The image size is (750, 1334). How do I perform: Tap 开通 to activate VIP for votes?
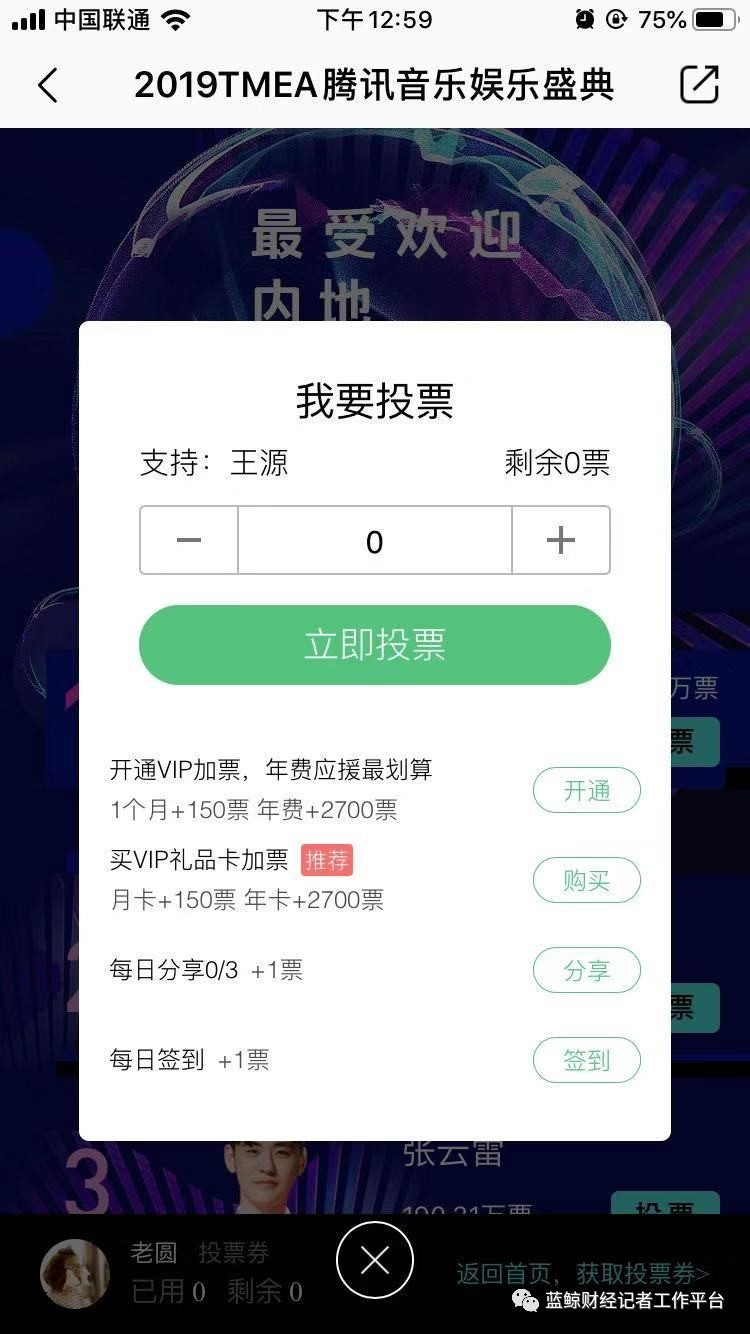[x=586, y=791]
